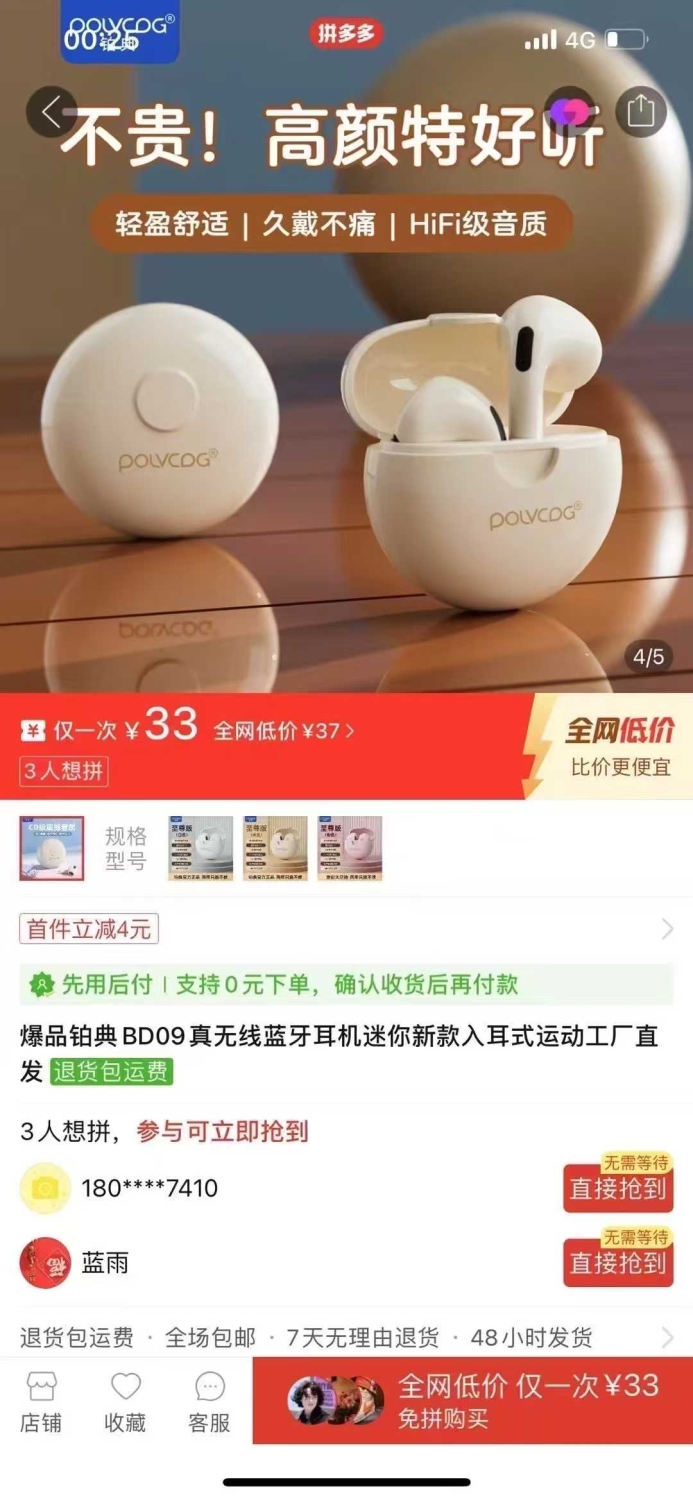Viewport: 693px width, 1500px height.
Task: Choose the beige earbuds variant thumbnail
Action: [x=275, y=848]
